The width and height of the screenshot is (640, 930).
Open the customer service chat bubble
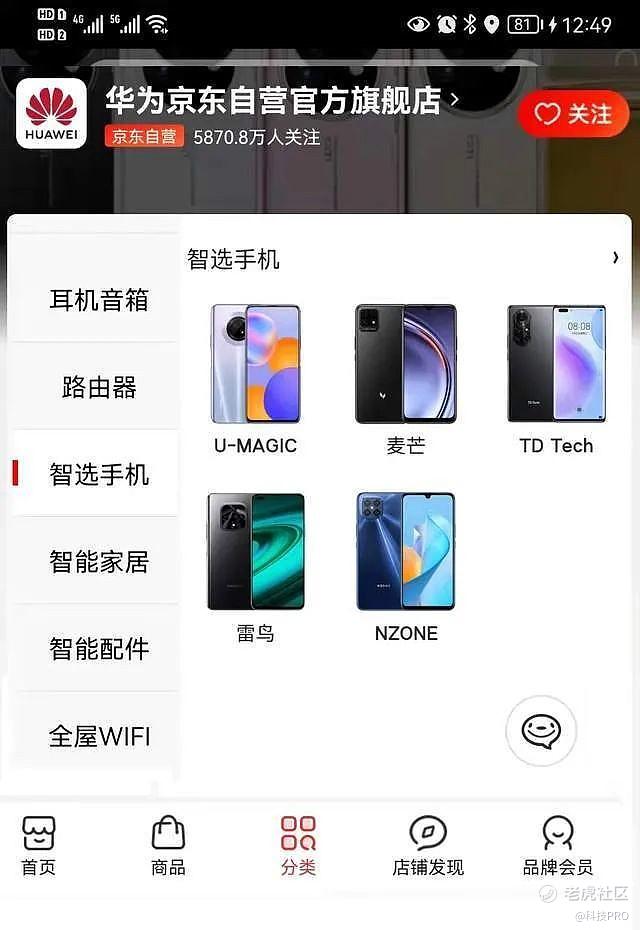pos(541,731)
